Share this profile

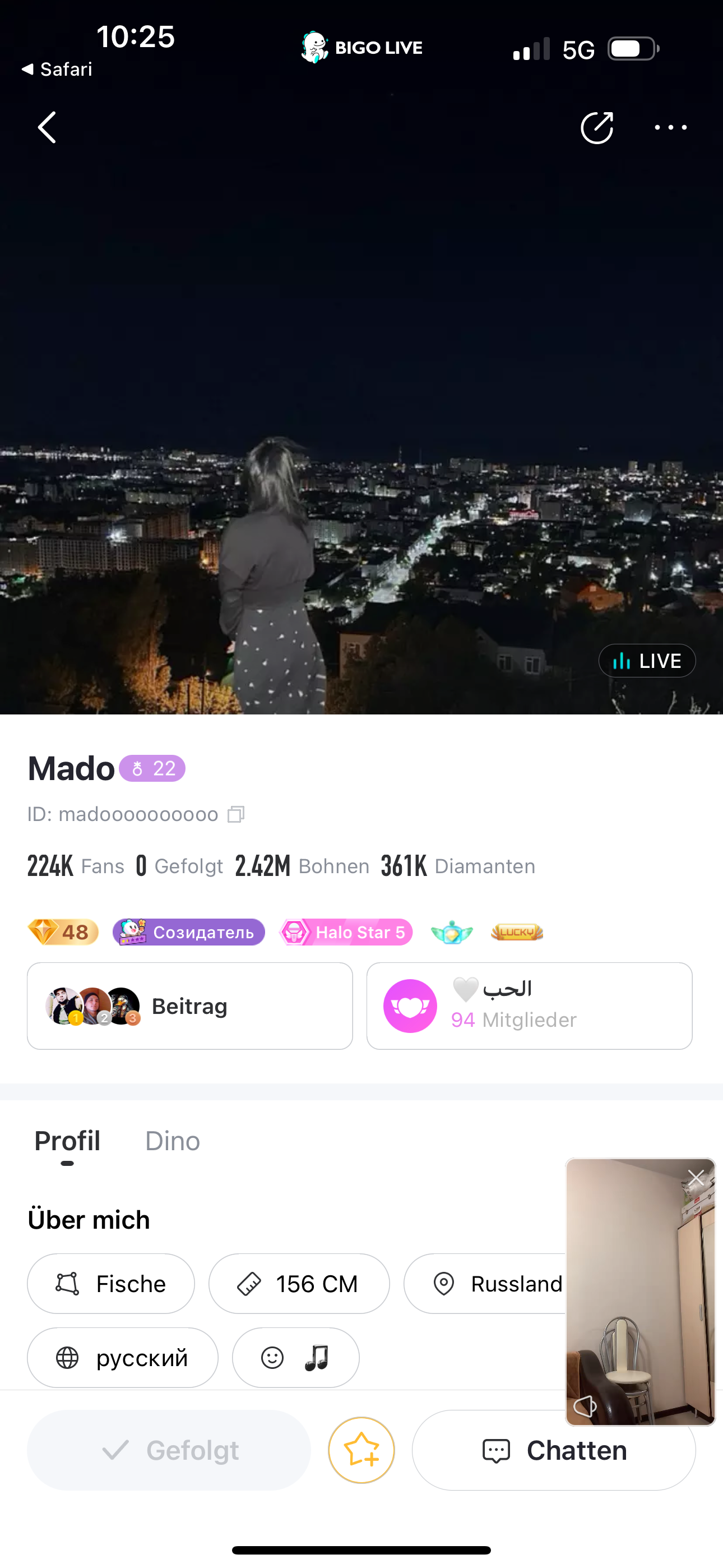pyautogui.click(x=596, y=128)
